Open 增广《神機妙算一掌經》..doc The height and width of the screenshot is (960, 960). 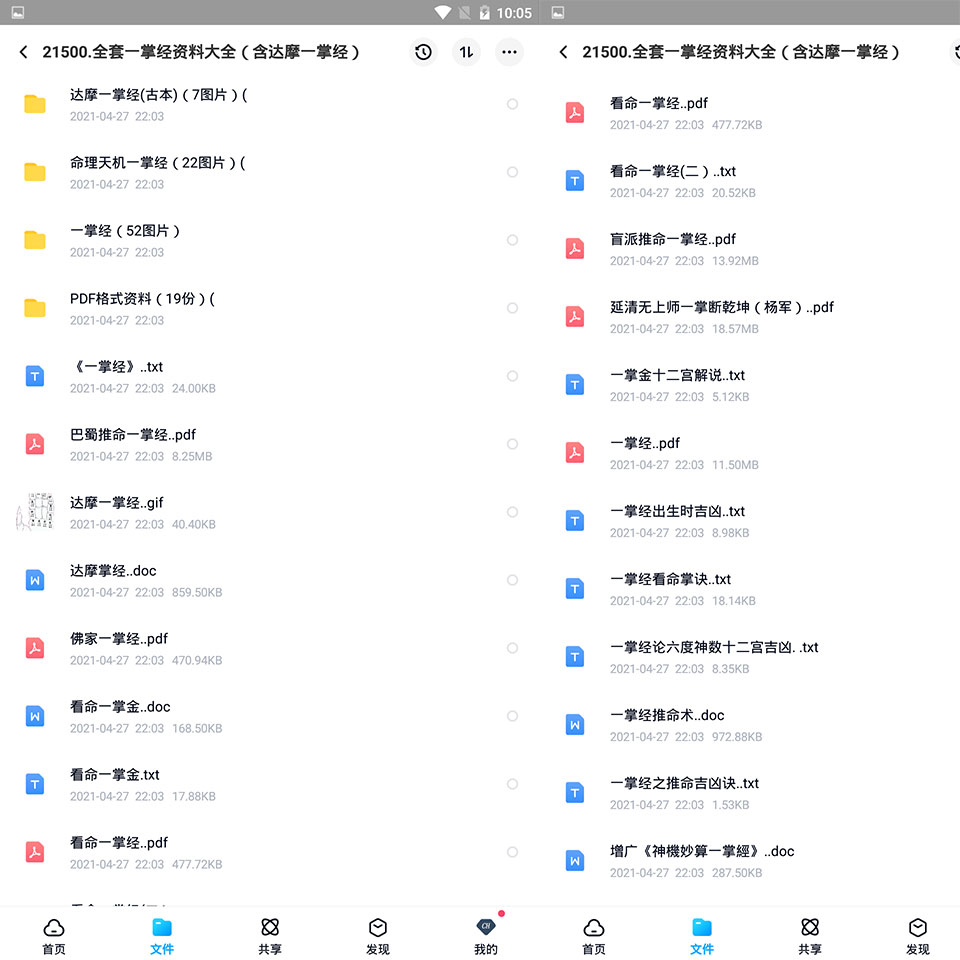click(750, 861)
